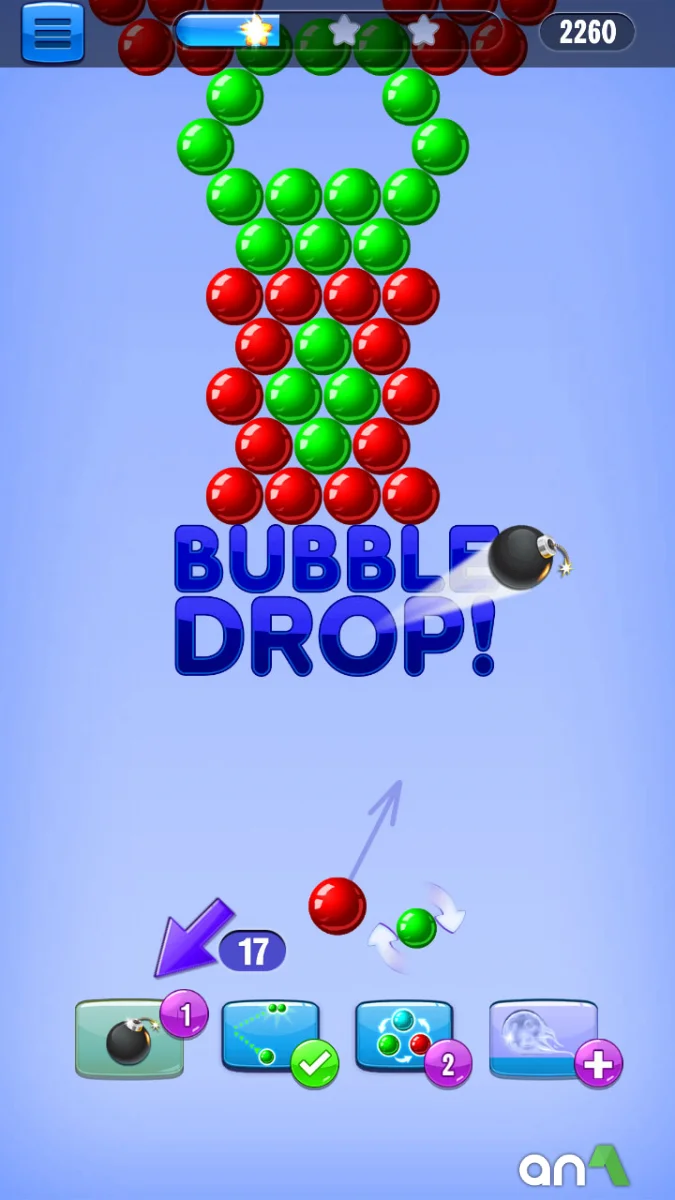
Task: Activate the bomb power-up
Action: tap(130, 1040)
